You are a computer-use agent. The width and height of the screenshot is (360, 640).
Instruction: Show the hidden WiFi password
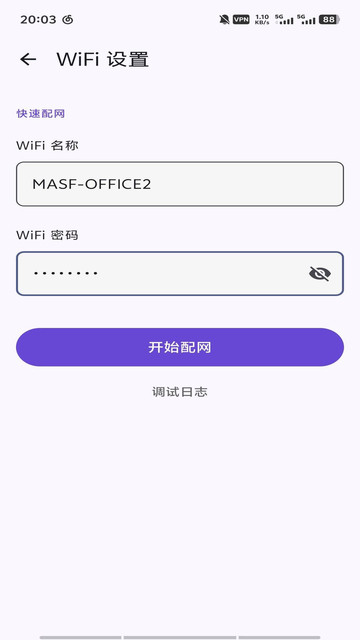point(320,273)
